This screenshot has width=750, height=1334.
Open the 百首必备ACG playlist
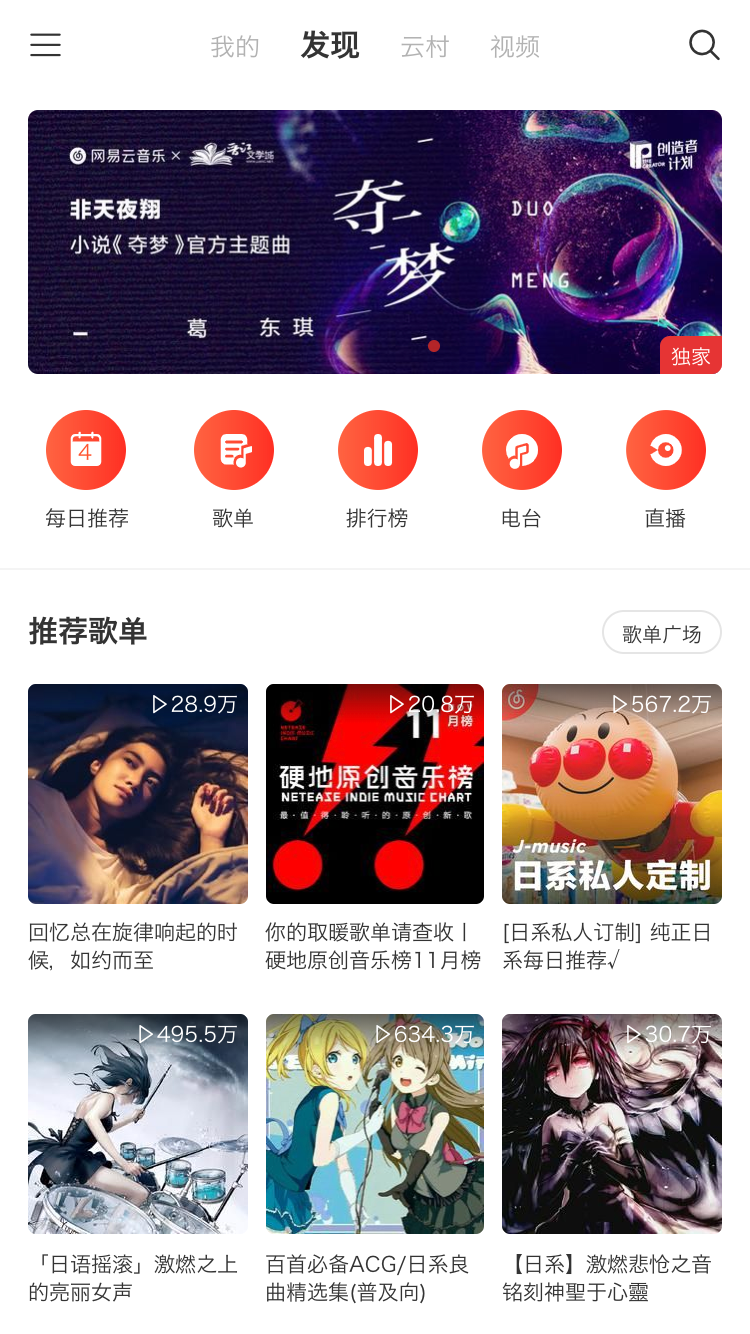click(375, 1124)
